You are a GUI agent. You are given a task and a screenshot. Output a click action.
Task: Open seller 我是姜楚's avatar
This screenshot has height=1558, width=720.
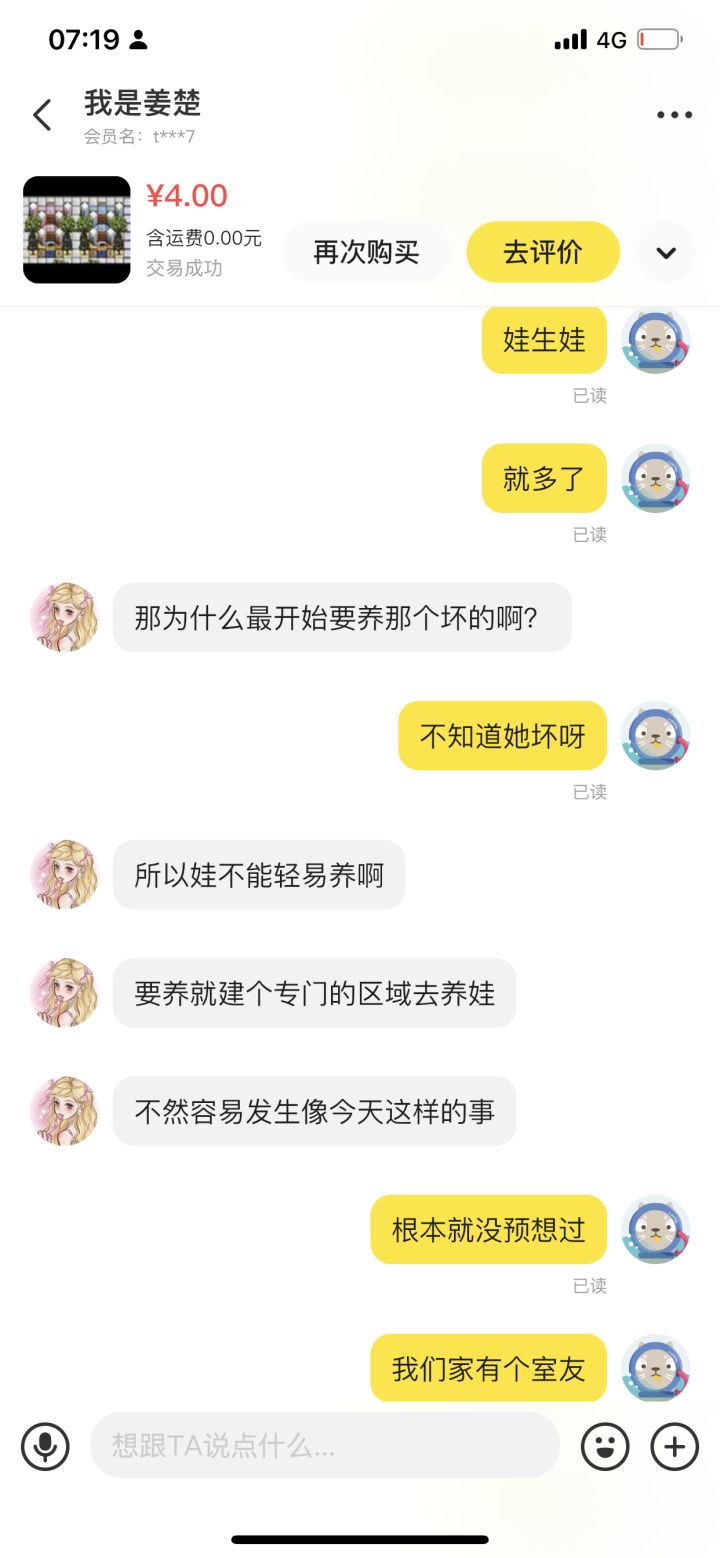63,618
